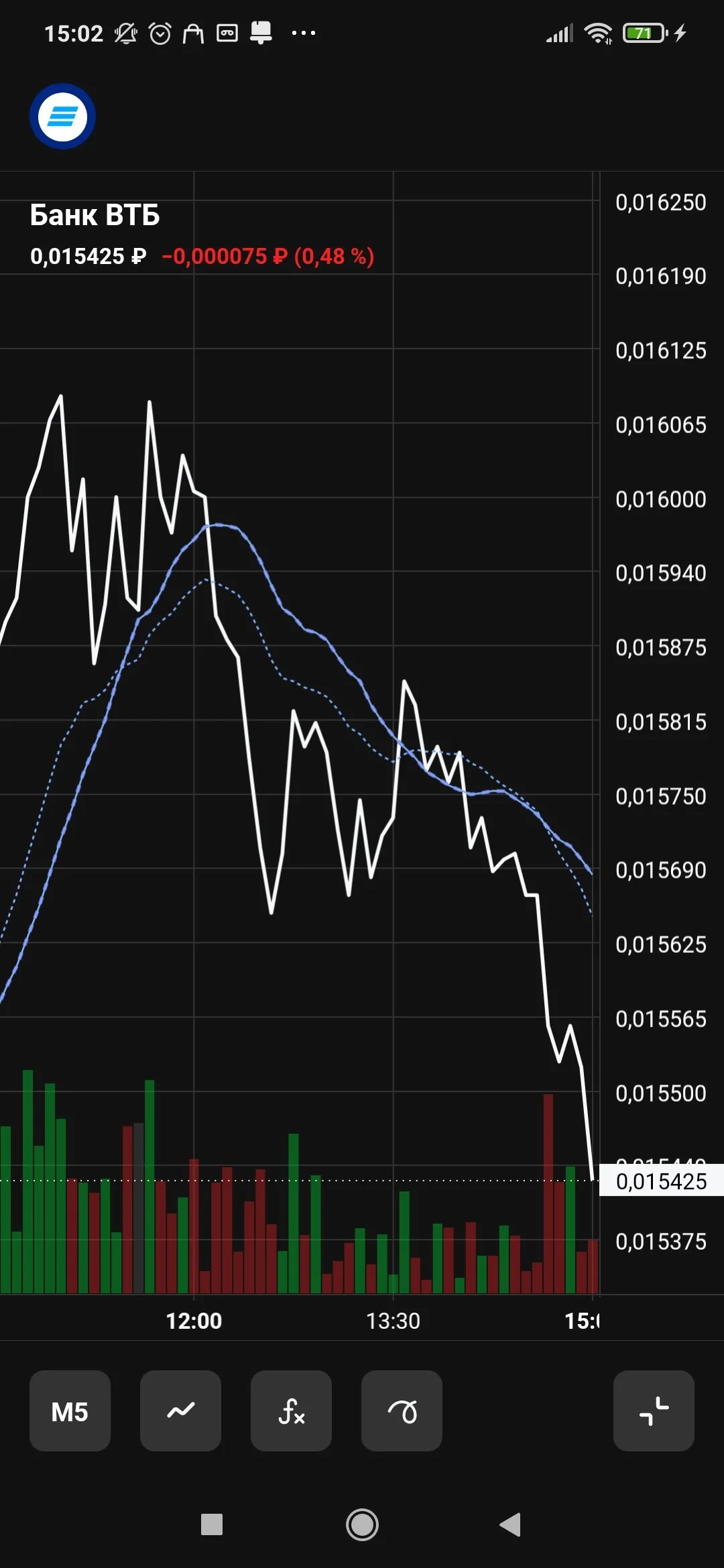The height and width of the screenshot is (1568, 724).
Task: Tap the round blue app logo icon
Action: 62,117
